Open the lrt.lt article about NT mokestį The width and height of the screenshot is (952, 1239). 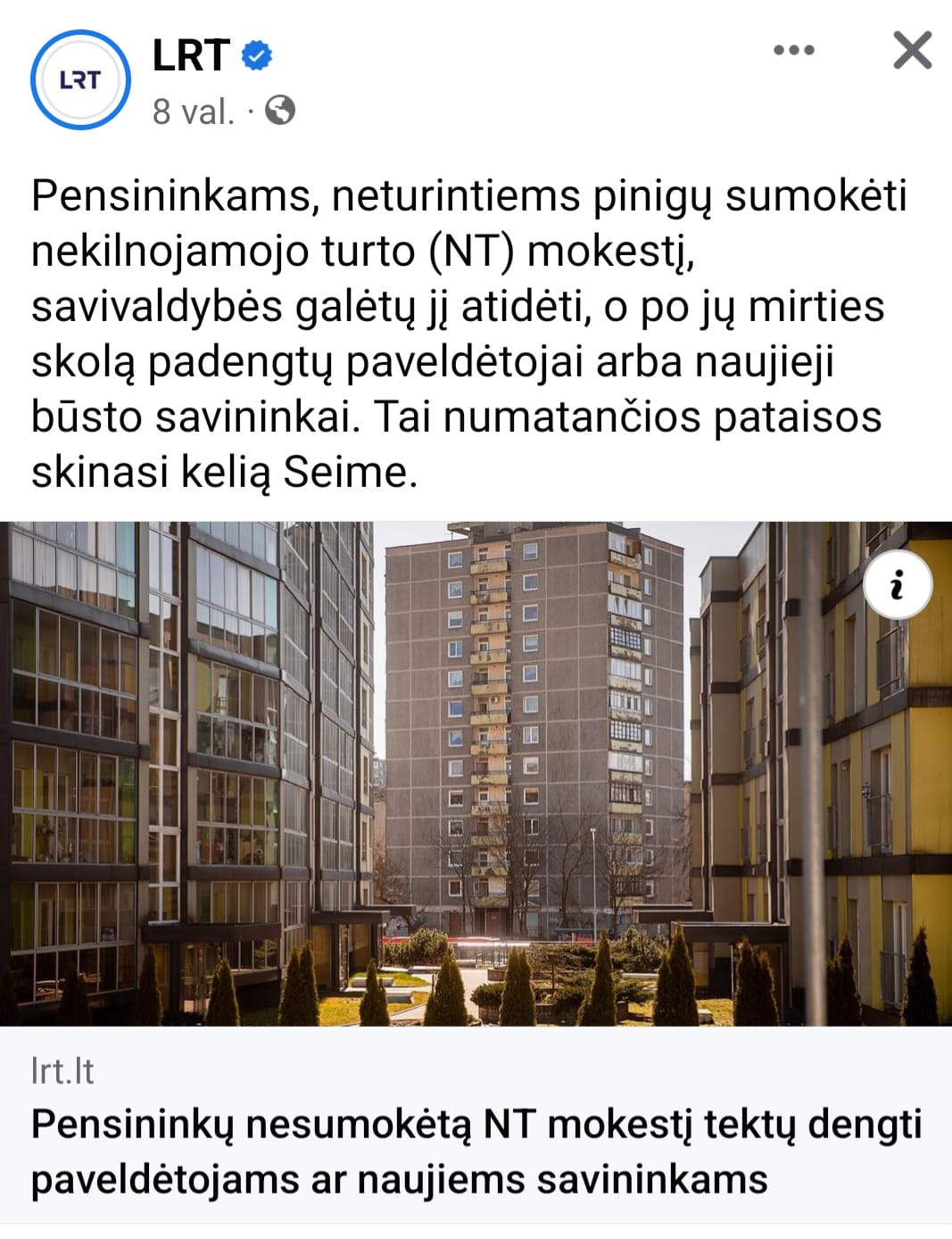(x=476, y=1151)
